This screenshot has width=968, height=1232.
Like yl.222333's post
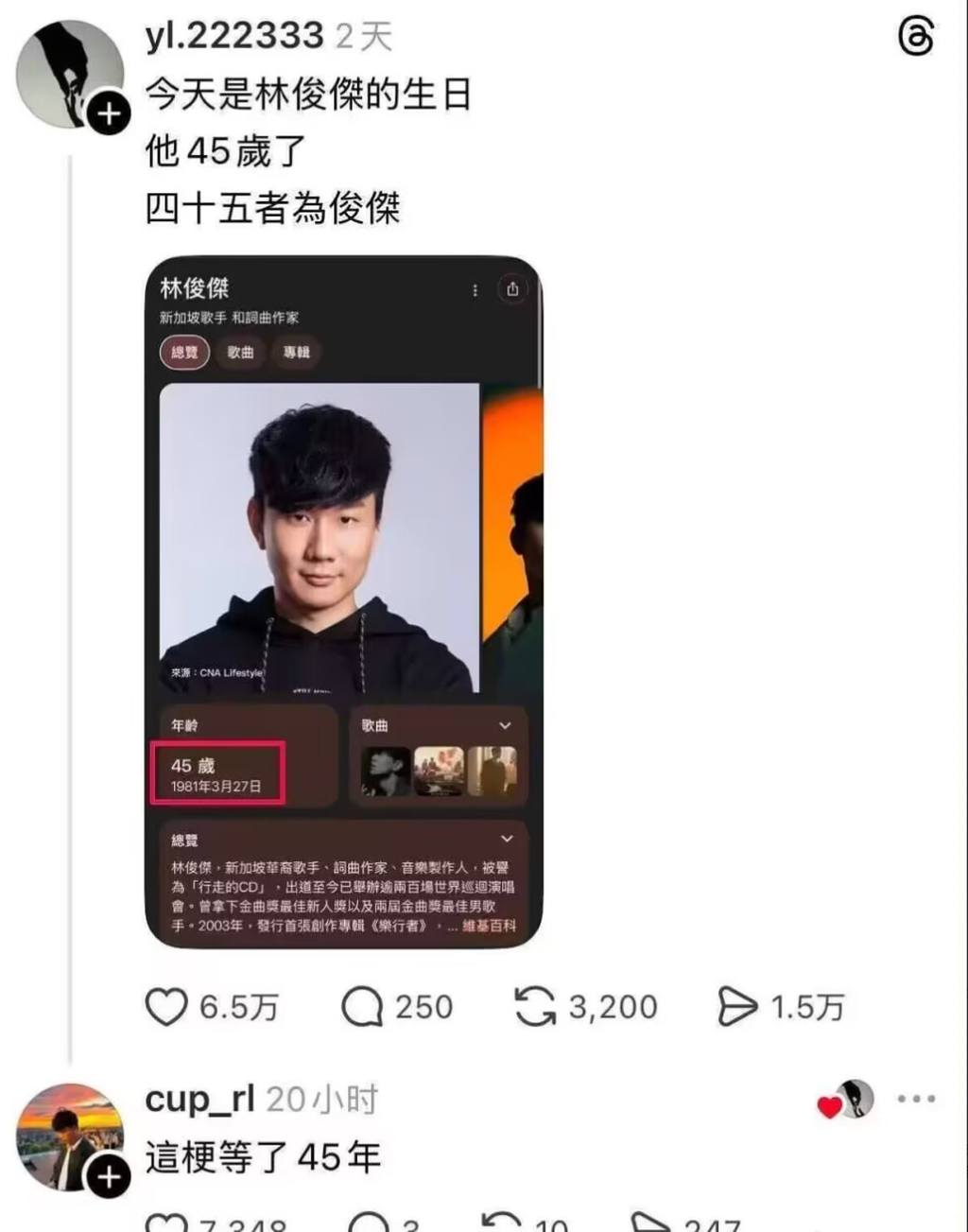(166, 1007)
